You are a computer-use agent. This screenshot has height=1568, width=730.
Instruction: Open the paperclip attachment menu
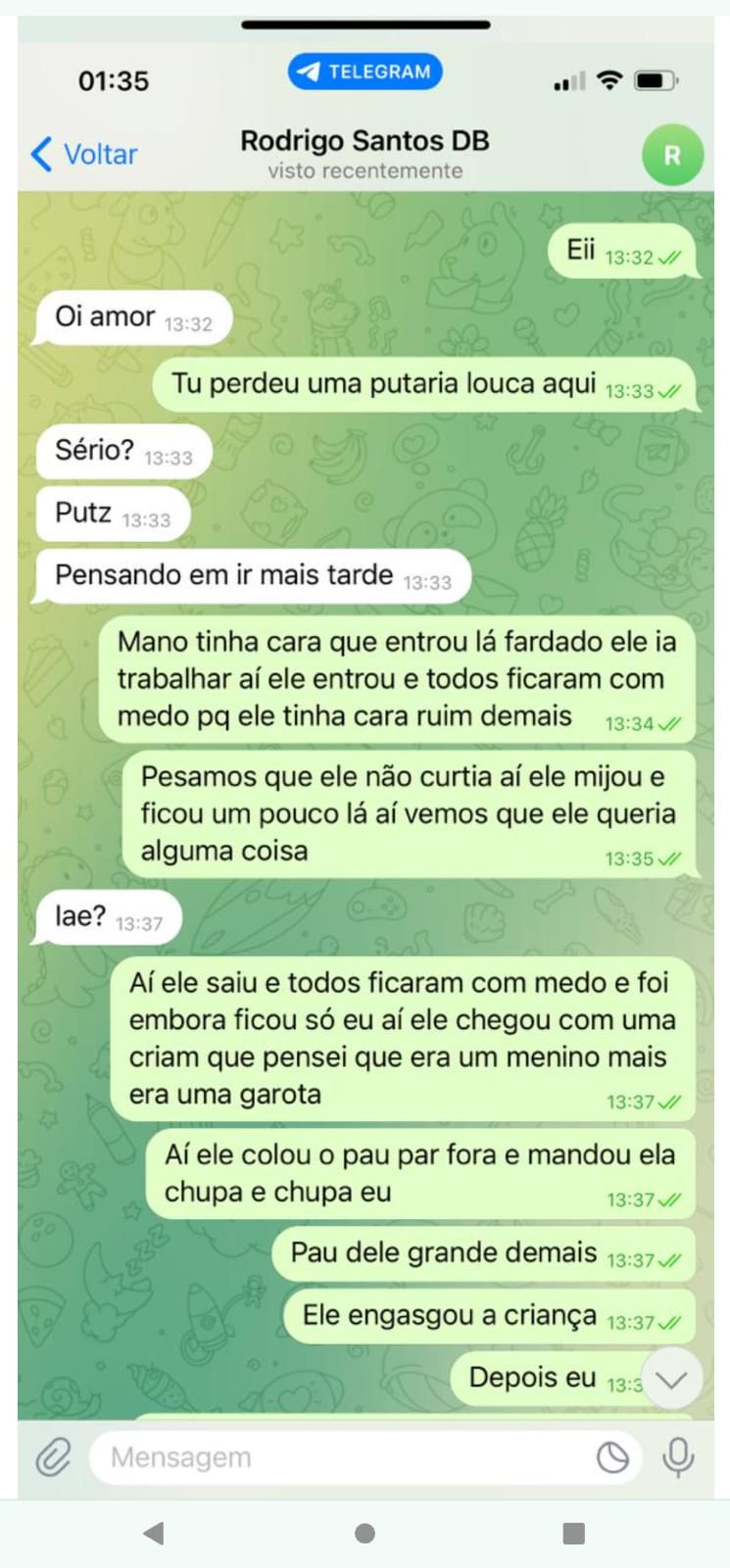[x=53, y=1457]
